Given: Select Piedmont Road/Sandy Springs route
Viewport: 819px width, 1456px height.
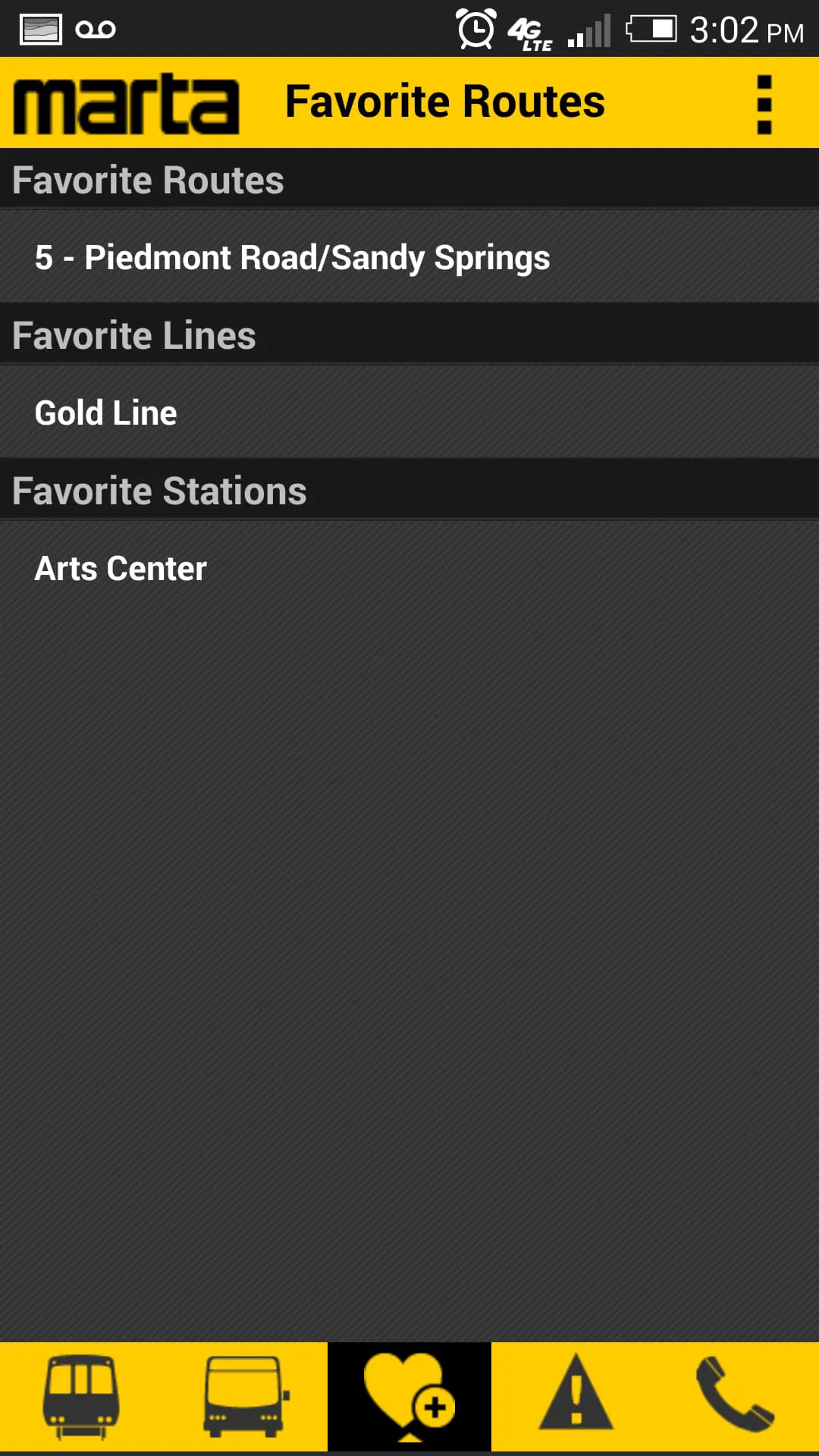Looking at the screenshot, I should pos(291,257).
